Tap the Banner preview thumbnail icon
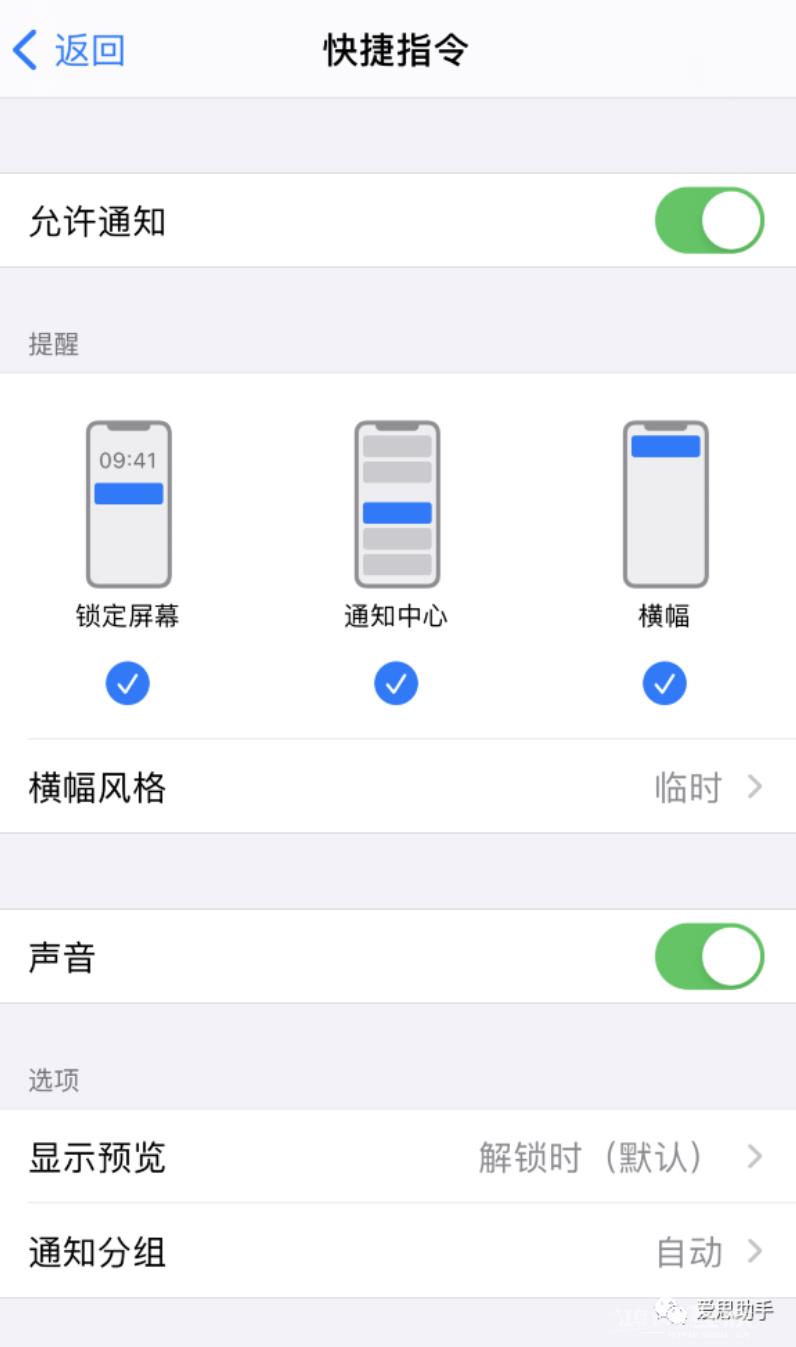The image size is (796, 1347). [664, 503]
